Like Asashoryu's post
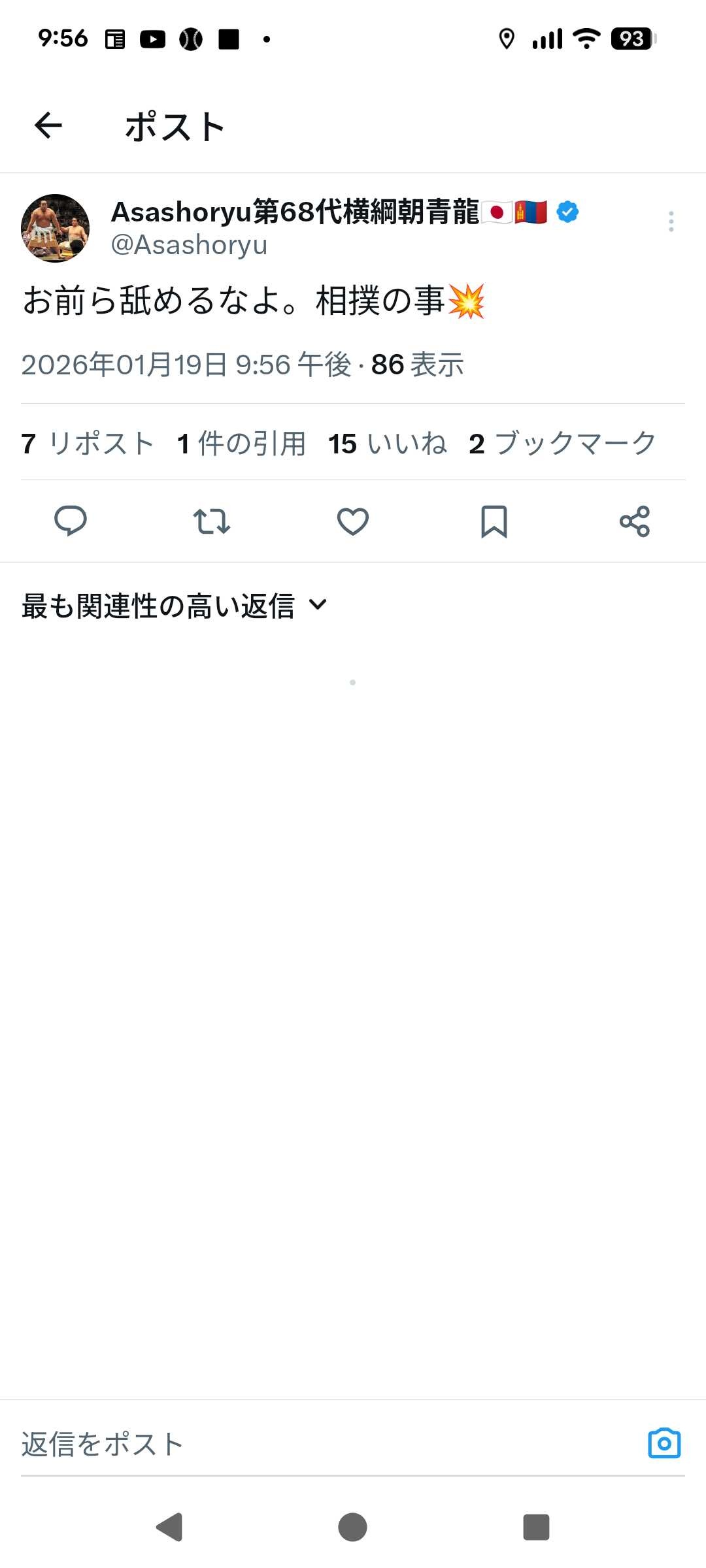706x1568 pixels. pyautogui.click(x=353, y=521)
